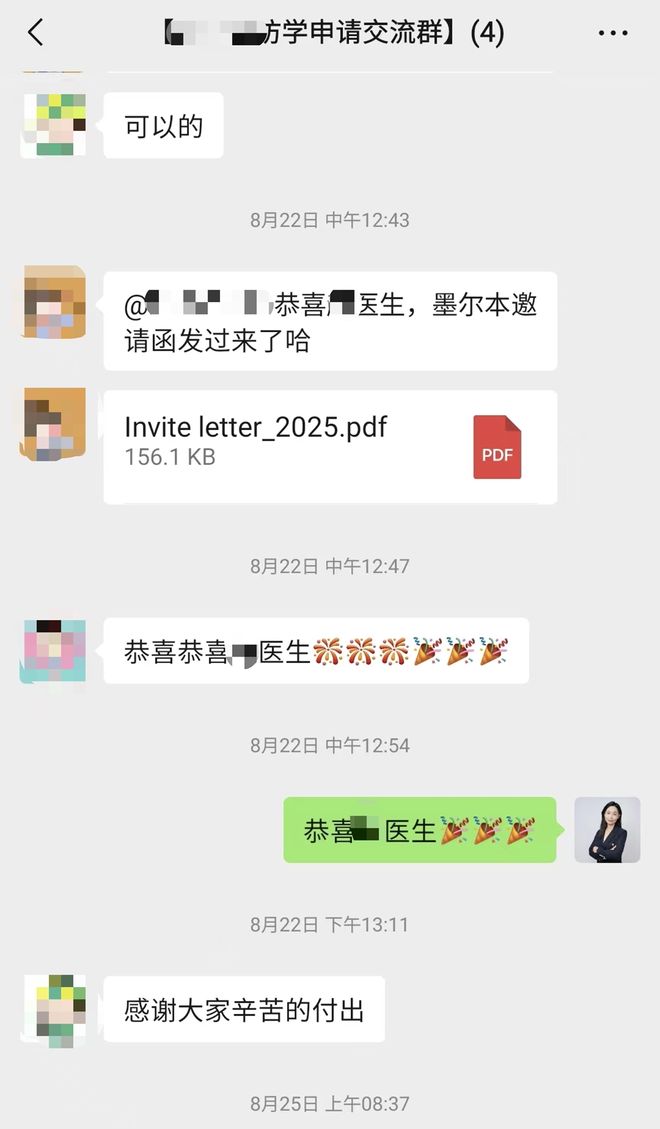Tap avatar beside 感谢大家辛苦的付出
Image resolution: width=660 pixels, height=1129 pixels.
tap(53, 1010)
